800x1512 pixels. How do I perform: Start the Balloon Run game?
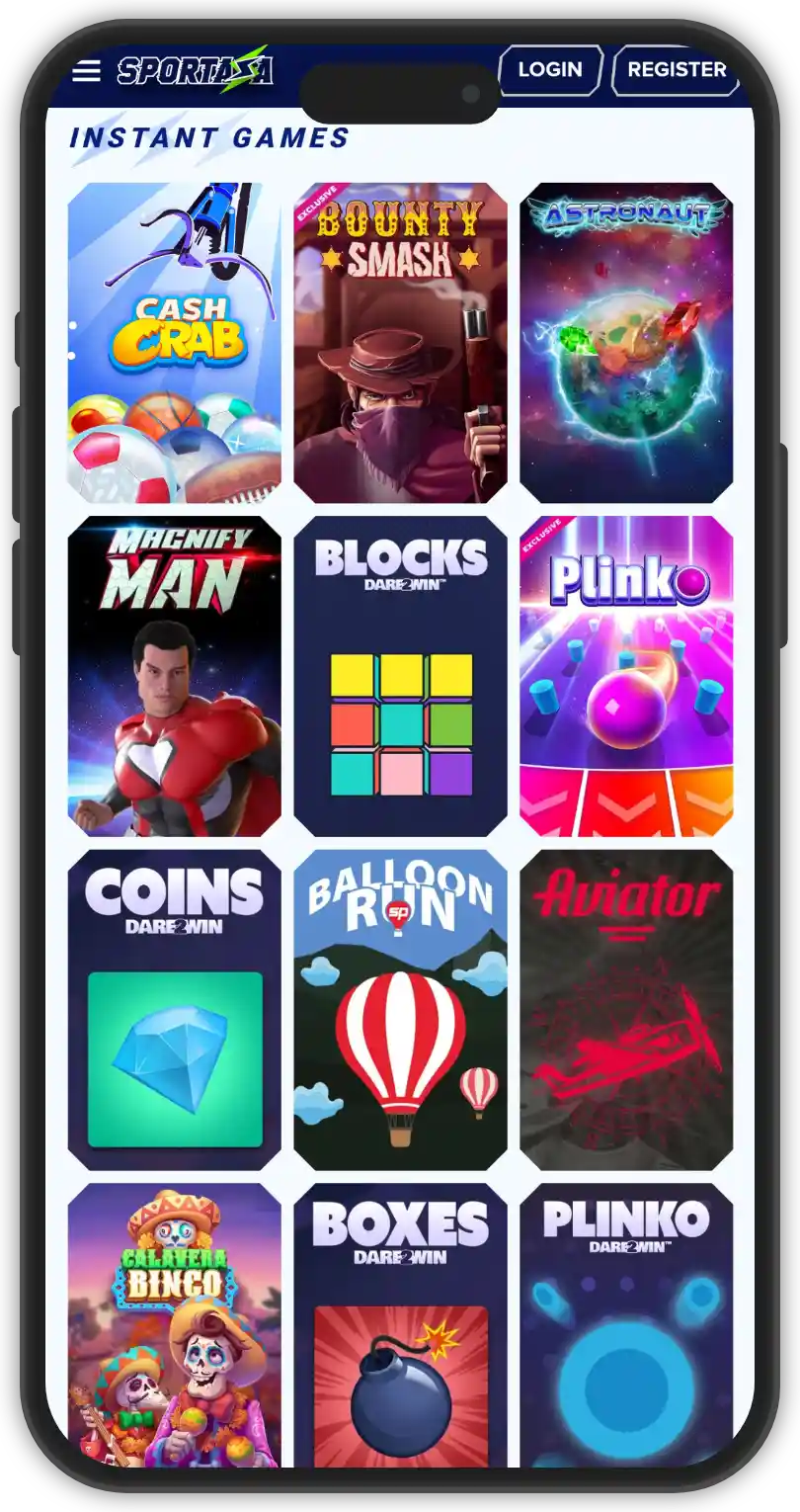pyautogui.click(x=400, y=1010)
